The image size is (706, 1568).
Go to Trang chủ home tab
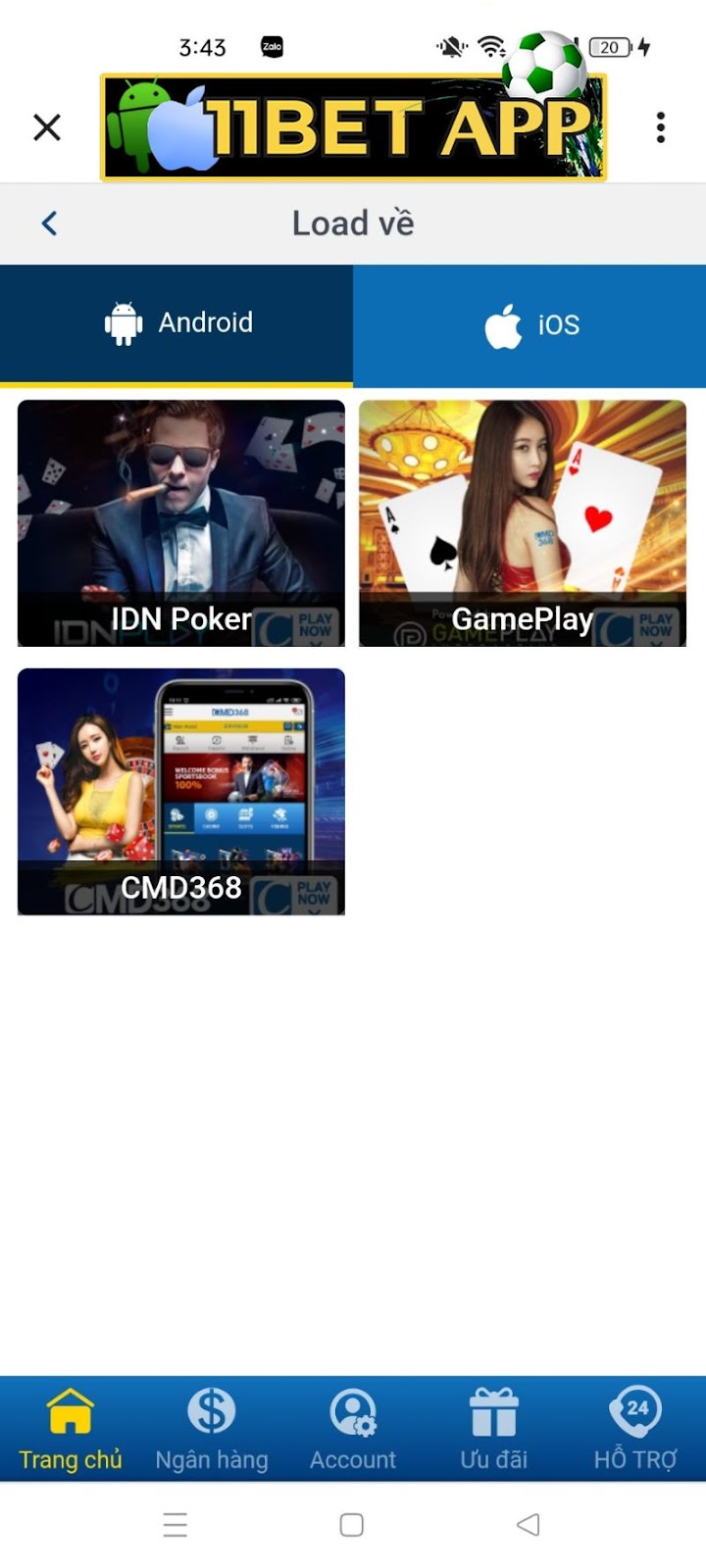71,1429
